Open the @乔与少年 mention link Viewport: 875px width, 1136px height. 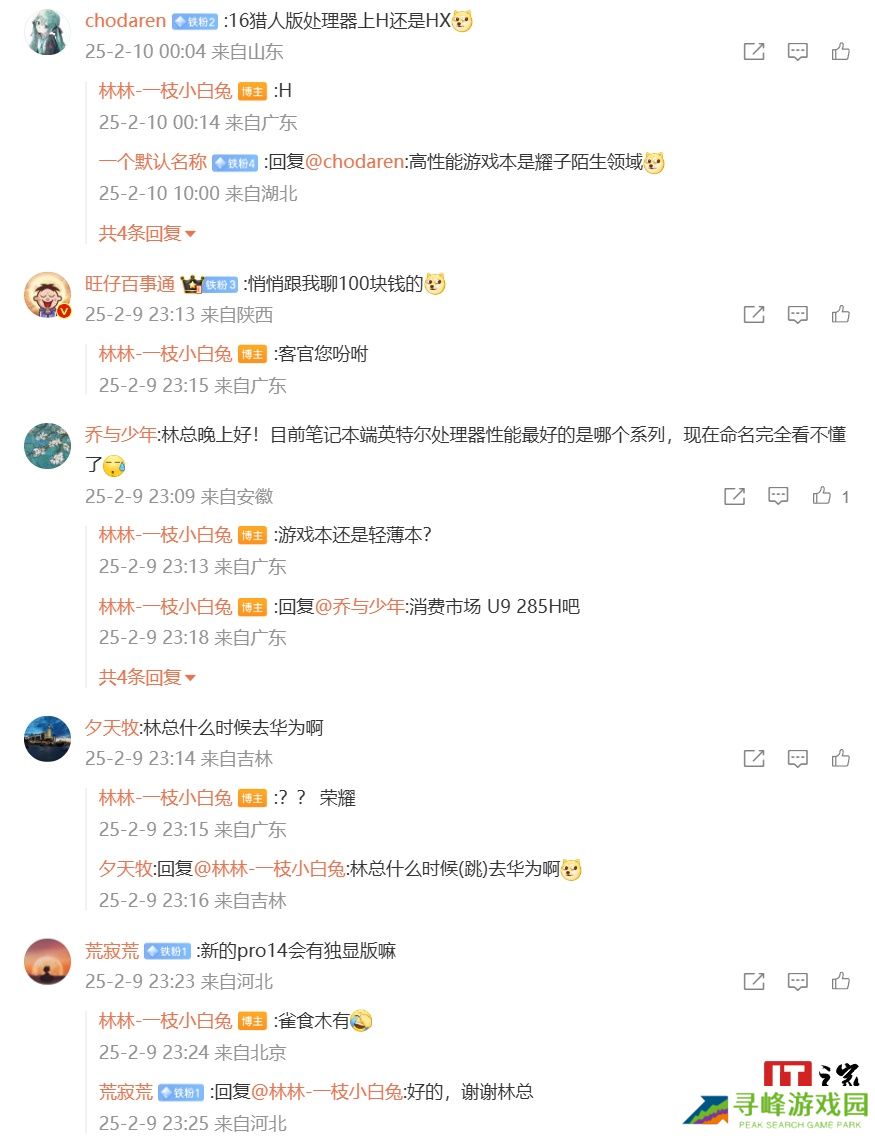(x=360, y=607)
